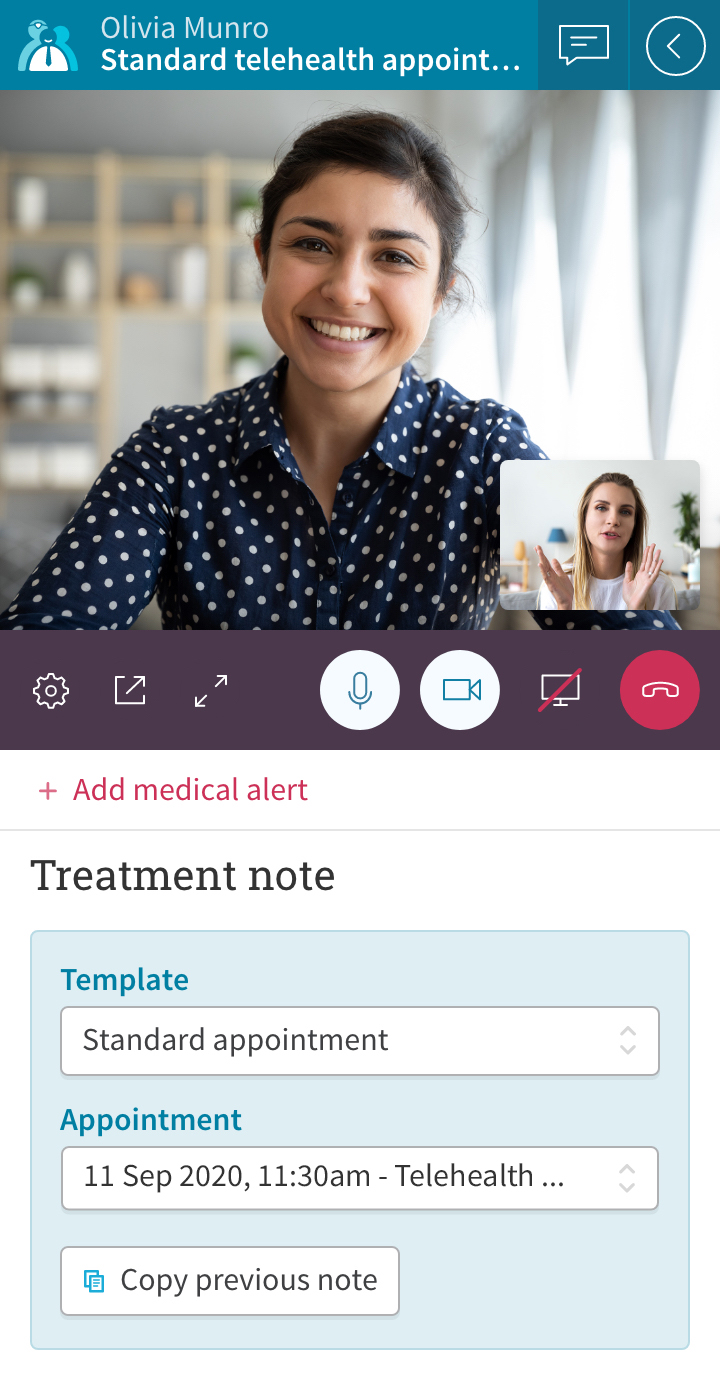Viewport: 720px width, 1383px height.
Task: Start screen sharing
Action: [560, 690]
